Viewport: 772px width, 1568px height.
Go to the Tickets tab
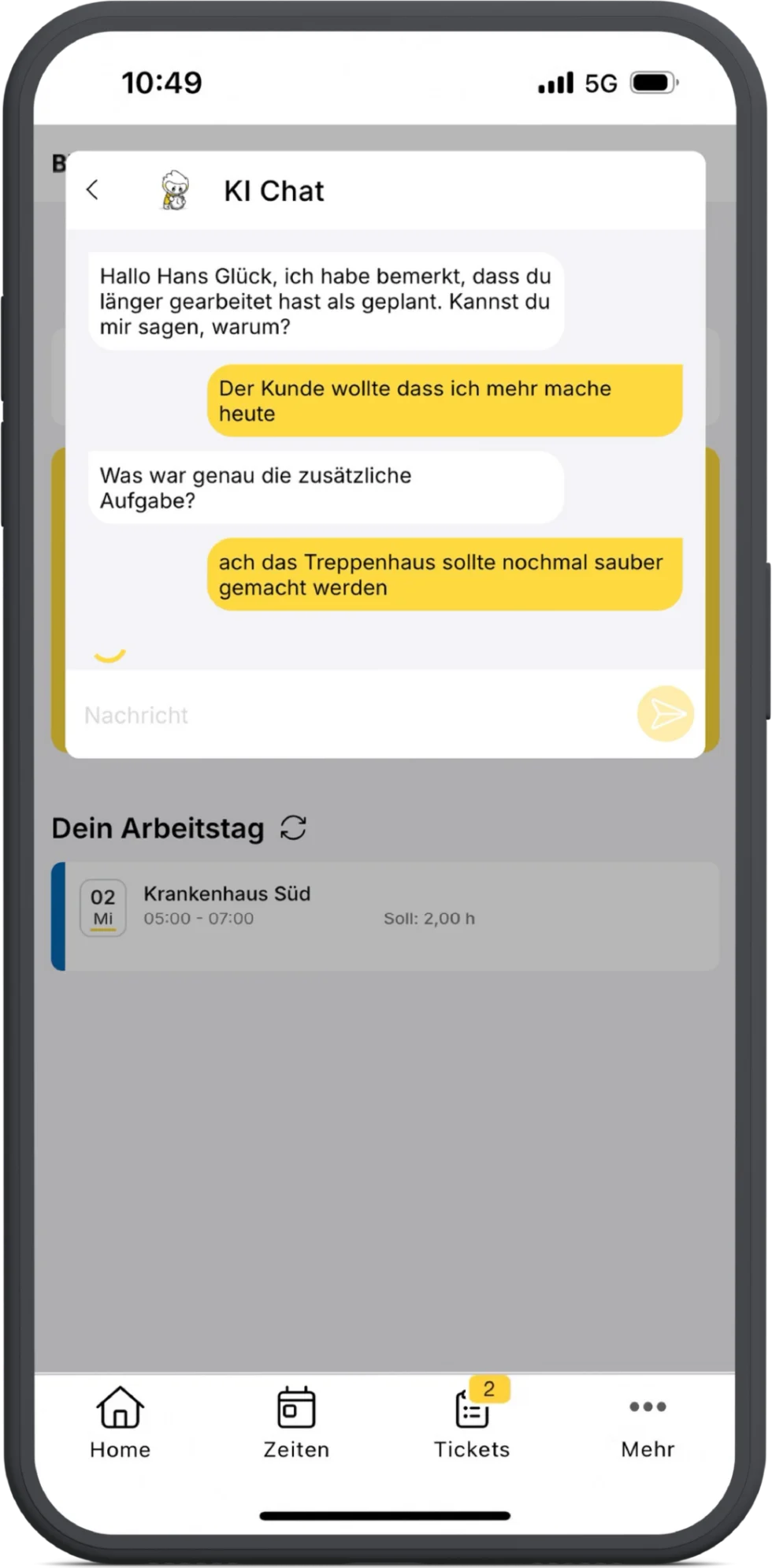pos(473,1423)
